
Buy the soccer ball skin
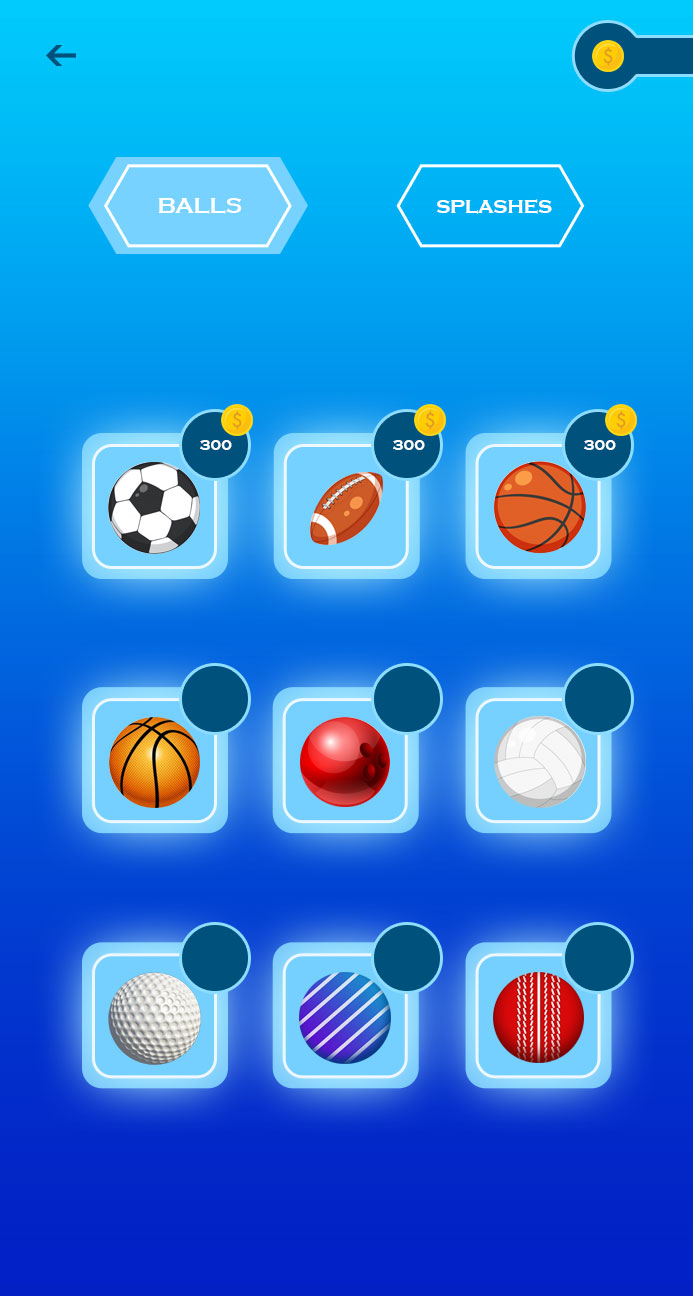[155, 506]
